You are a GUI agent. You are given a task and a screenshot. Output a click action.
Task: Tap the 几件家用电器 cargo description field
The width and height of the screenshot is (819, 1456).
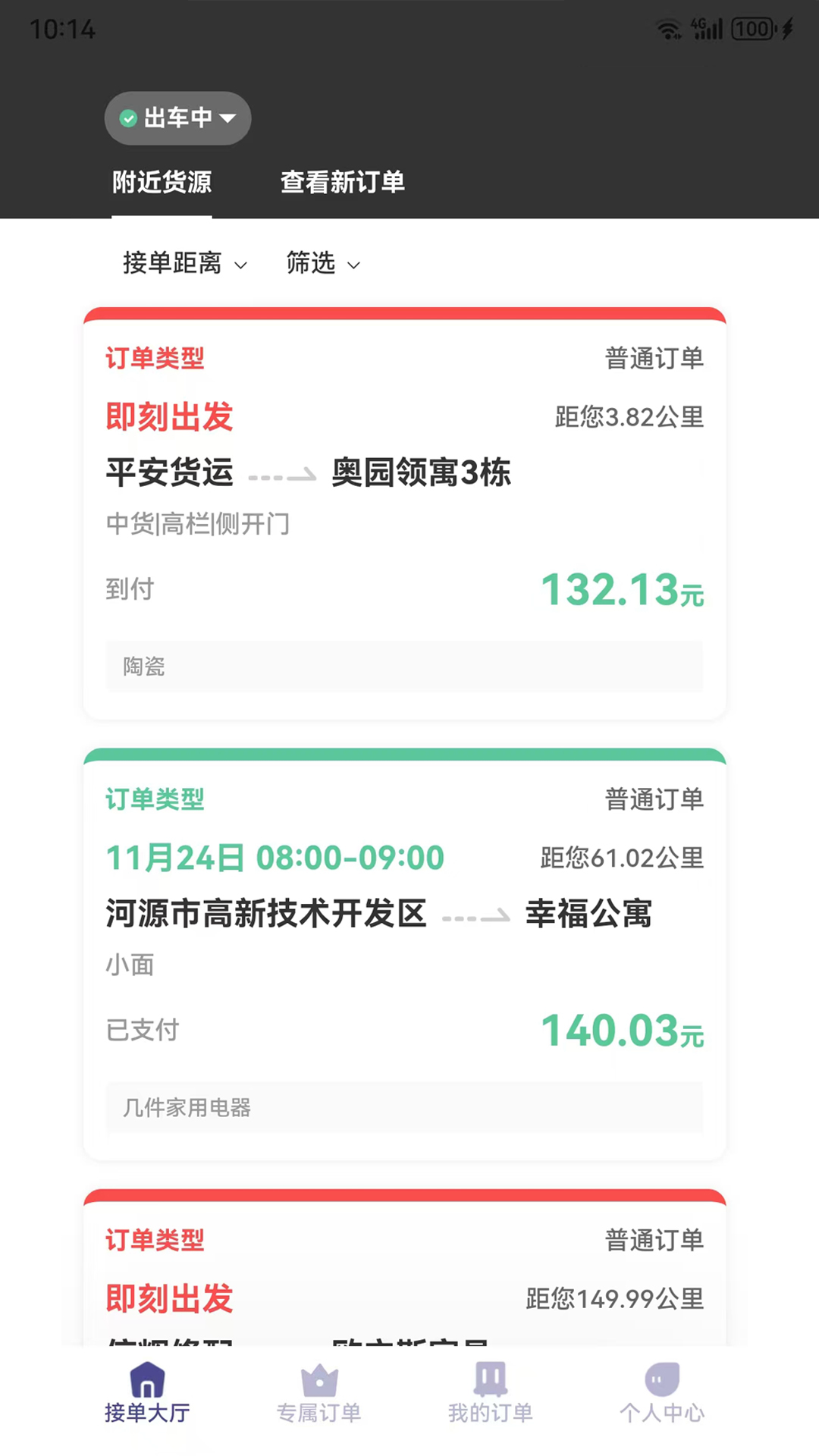pyautogui.click(x=187, y=1108)
